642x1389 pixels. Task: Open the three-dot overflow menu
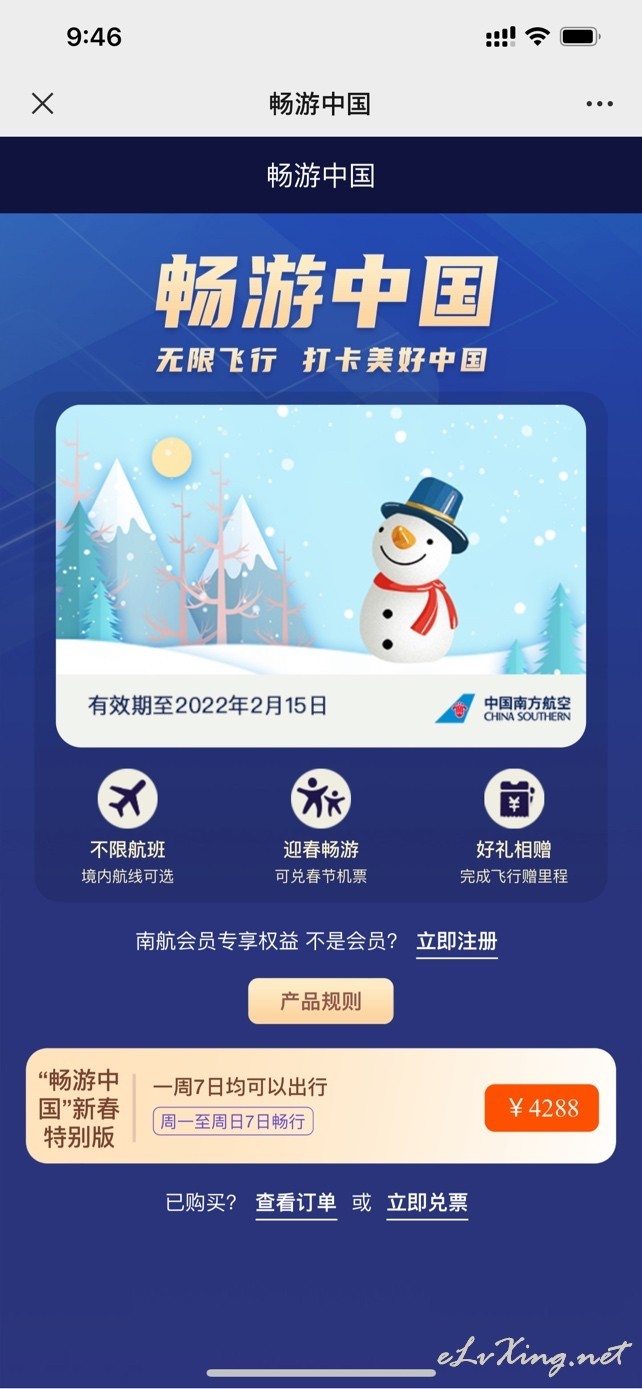[599, 104]
